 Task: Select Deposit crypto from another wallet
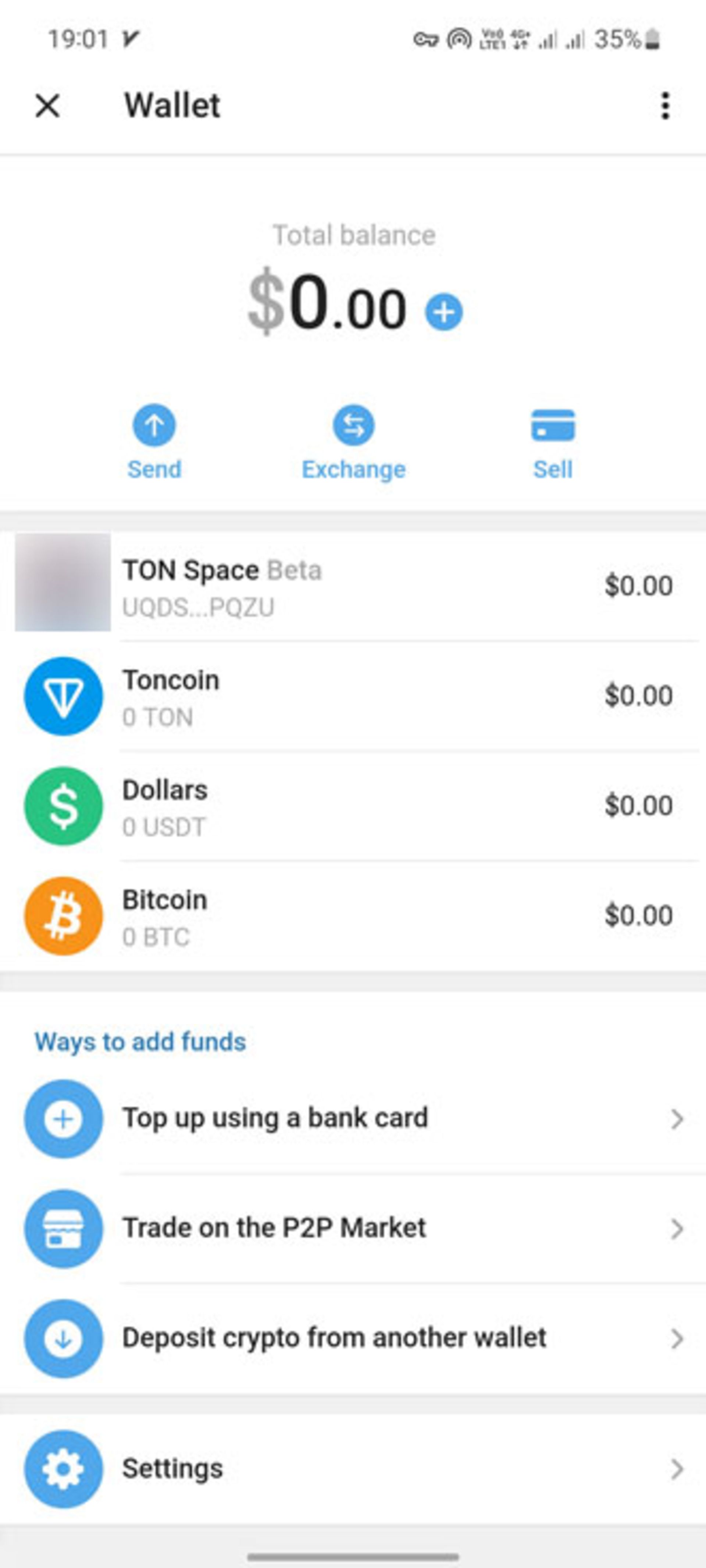(353, 1338)
